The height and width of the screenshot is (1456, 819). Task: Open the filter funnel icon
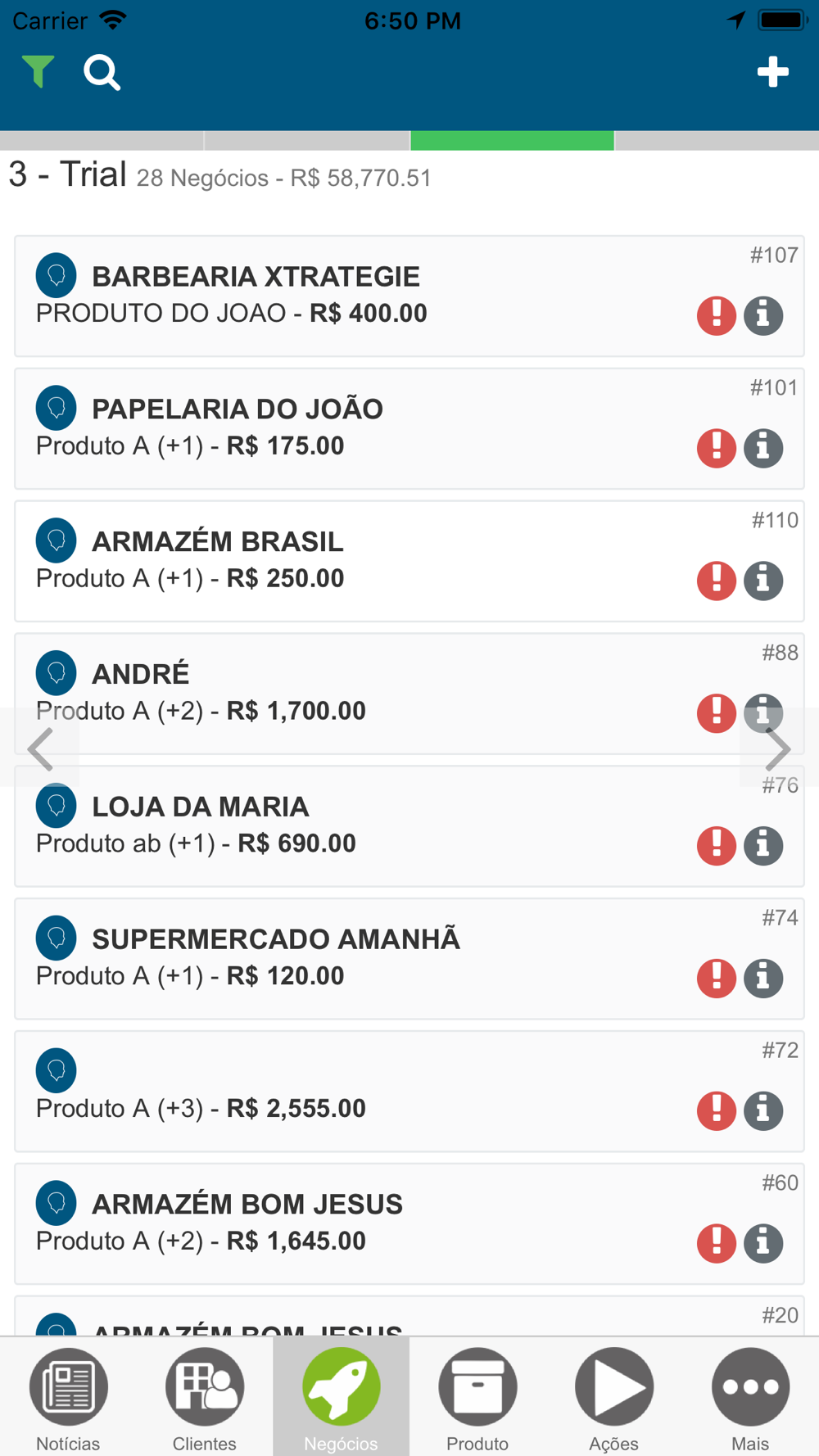pos(38,72)
